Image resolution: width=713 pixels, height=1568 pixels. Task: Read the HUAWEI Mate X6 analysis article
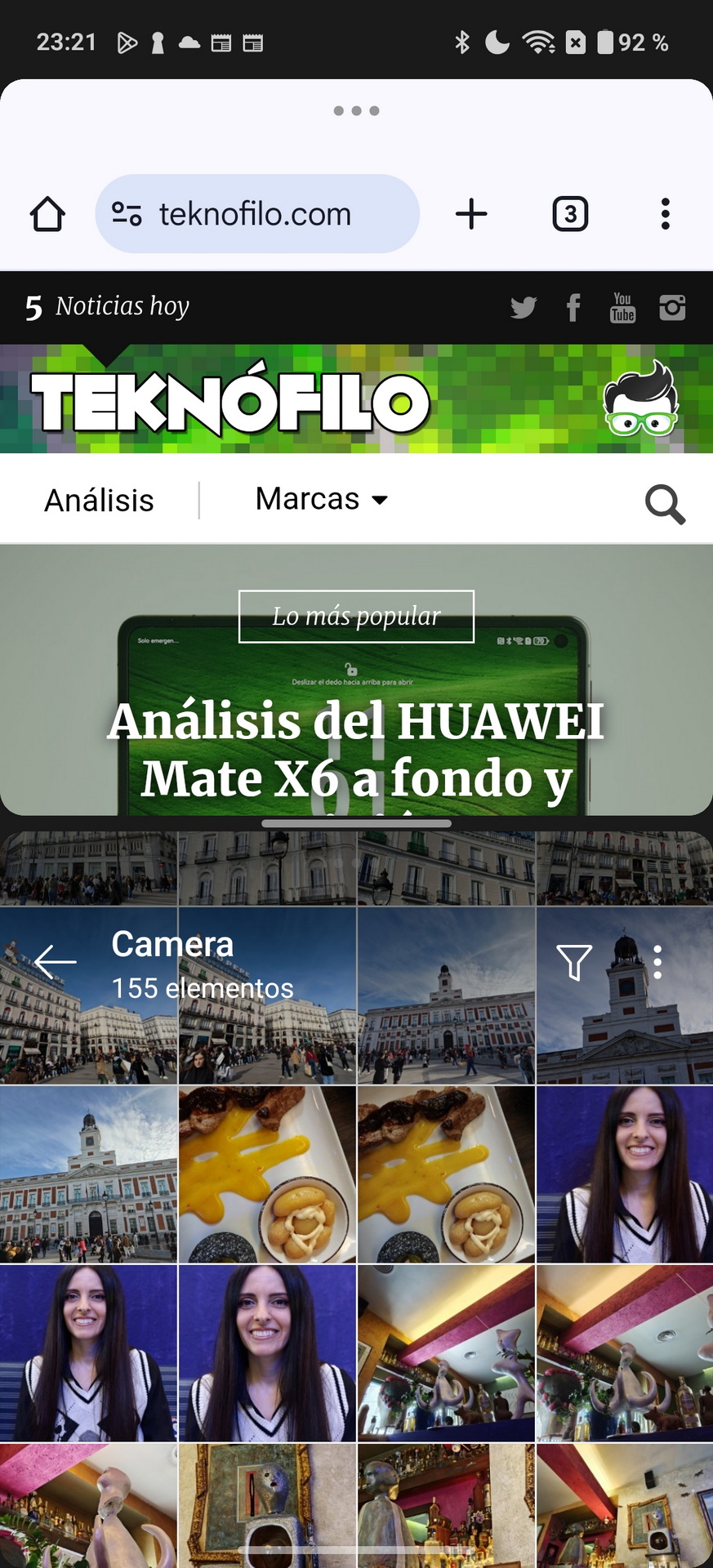coord(356,750)
